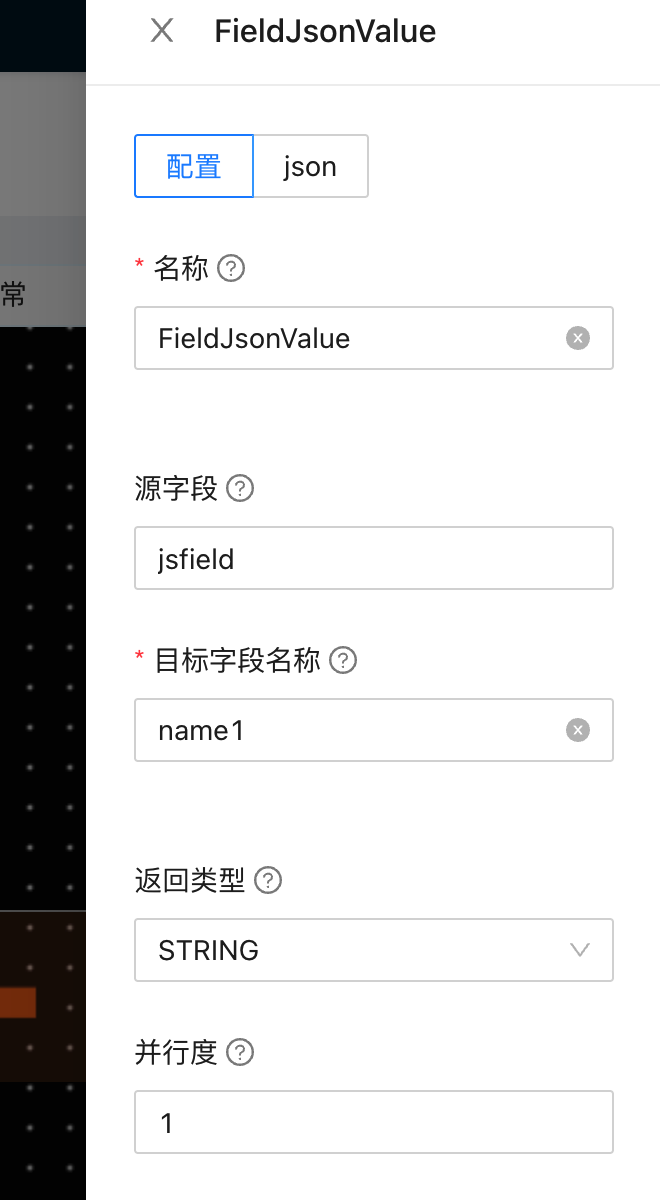The height and width of the screenshot is (1200, 660).
Task: Show help for 并行度
Action: coord(240,1052)
